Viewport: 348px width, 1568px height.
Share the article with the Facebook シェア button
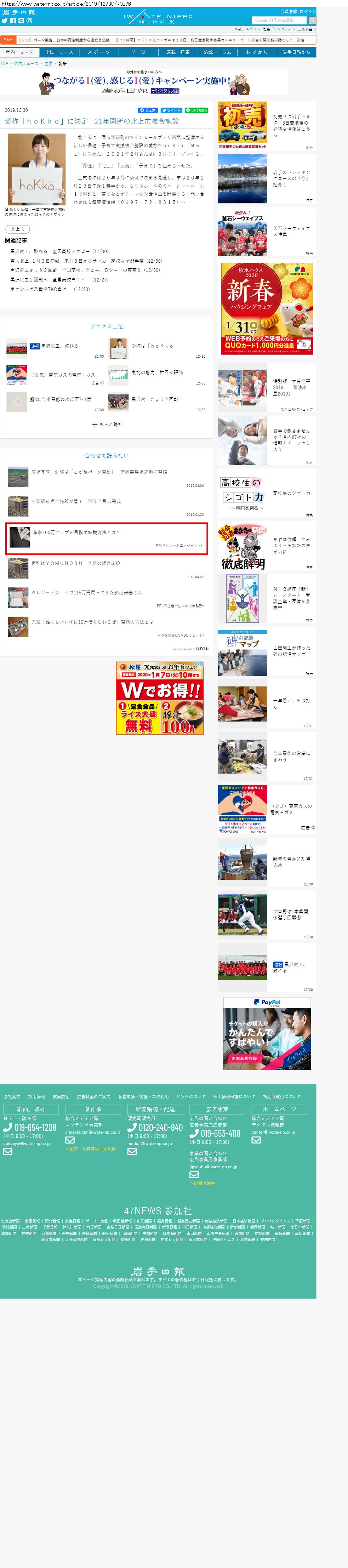point(148,110)
